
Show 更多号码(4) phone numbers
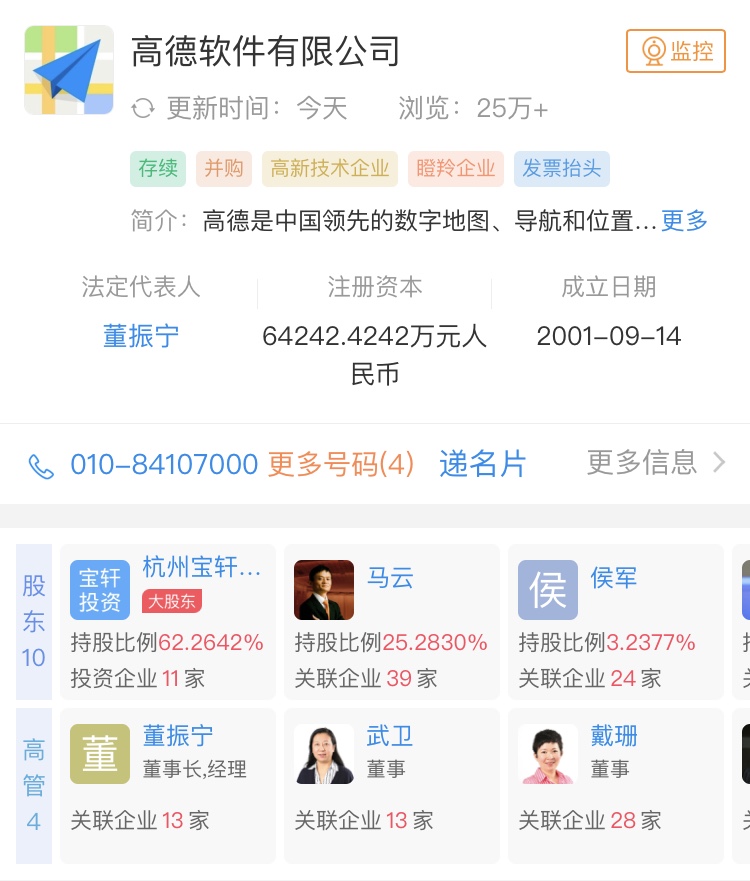click(340, 464)
